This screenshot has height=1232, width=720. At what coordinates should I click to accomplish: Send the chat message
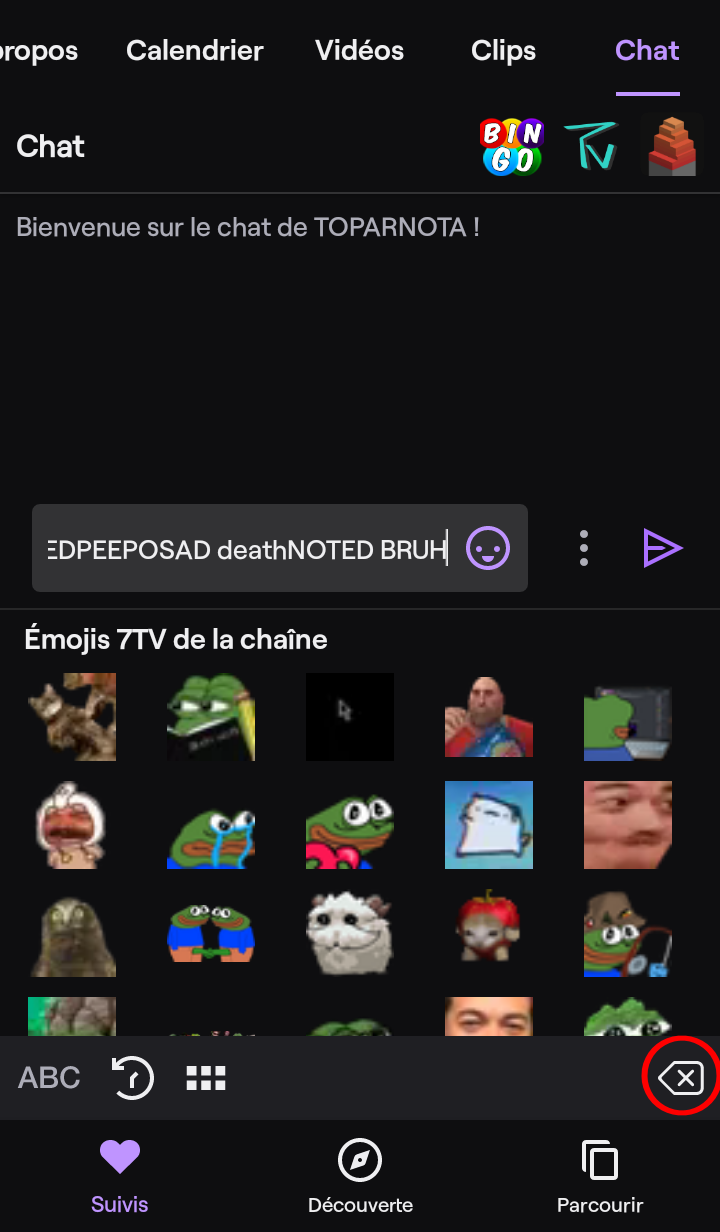click(661, 548)
